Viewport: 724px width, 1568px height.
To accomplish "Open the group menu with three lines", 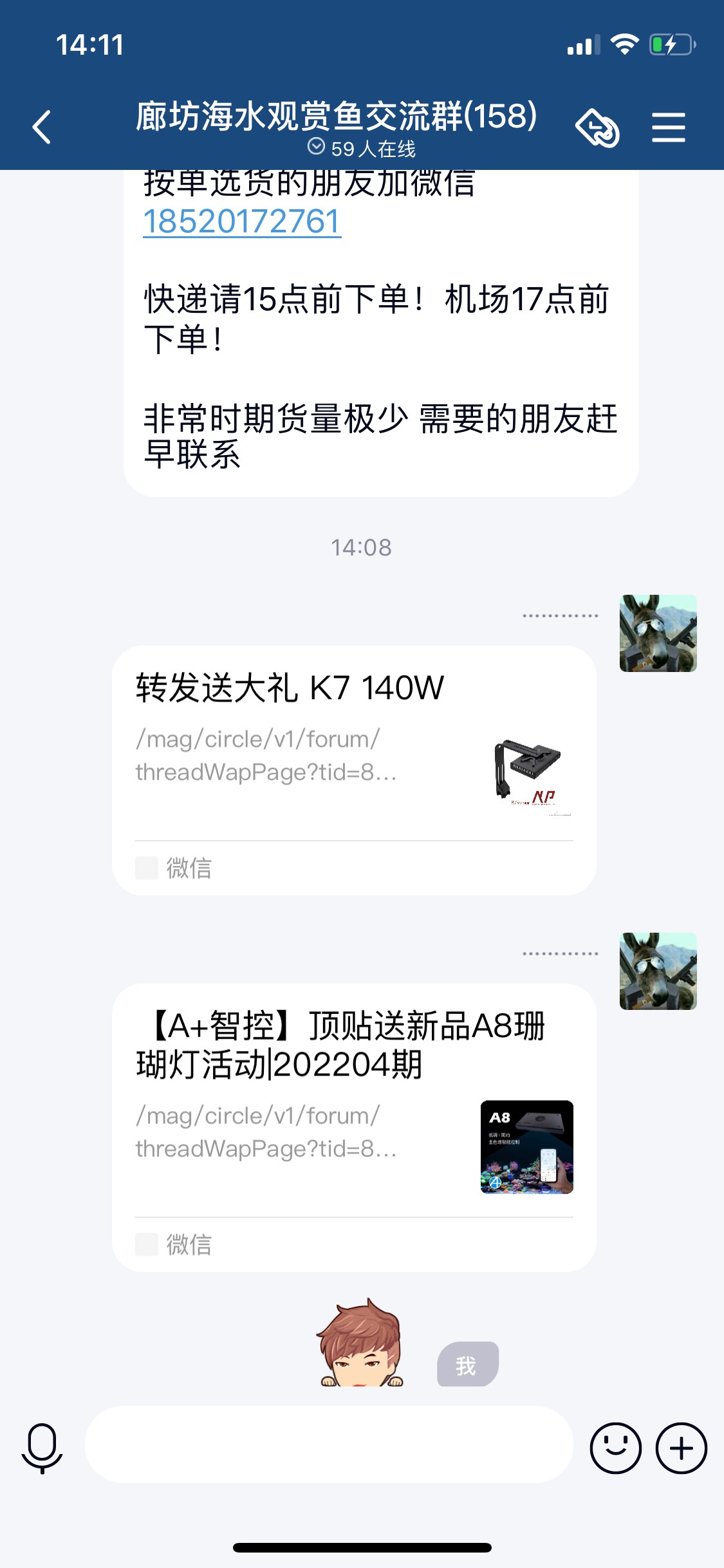I will 668,127.
